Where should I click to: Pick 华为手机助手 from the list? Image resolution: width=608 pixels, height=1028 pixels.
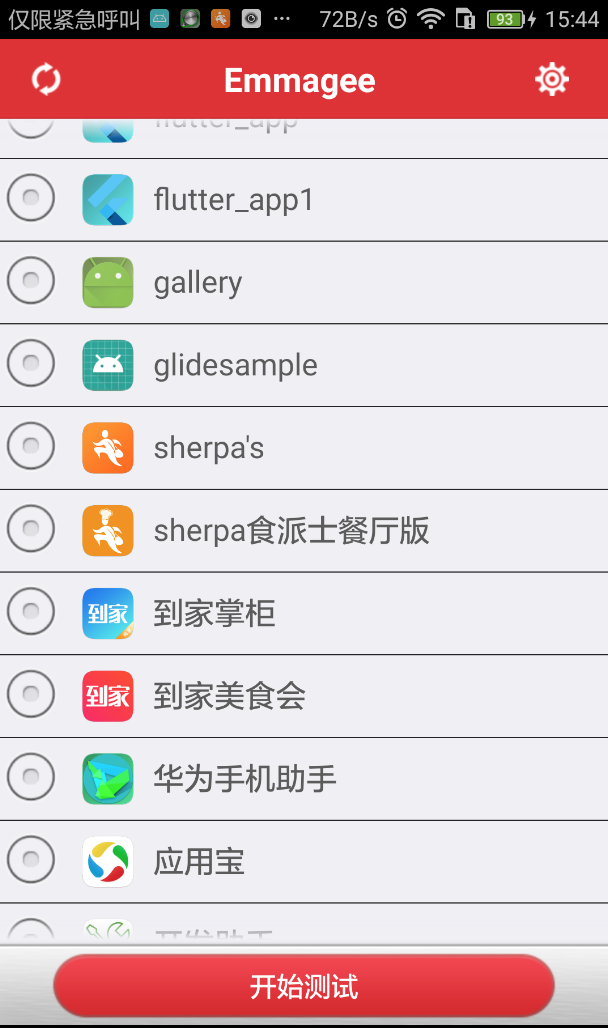pos(31,776)
